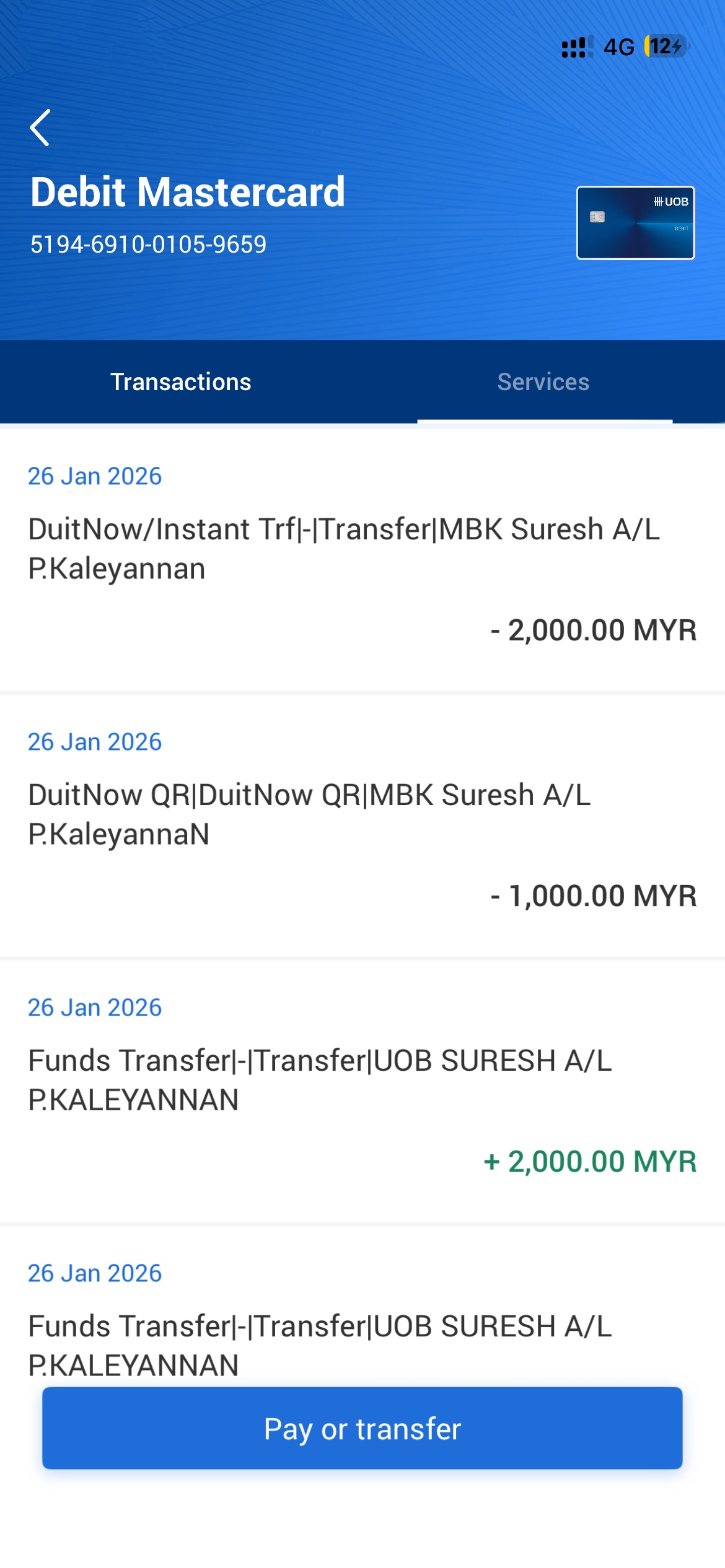Viewport: 725px width, 1568px height.
Task: Go back using the arrow icon
Action: click(40, 128)
